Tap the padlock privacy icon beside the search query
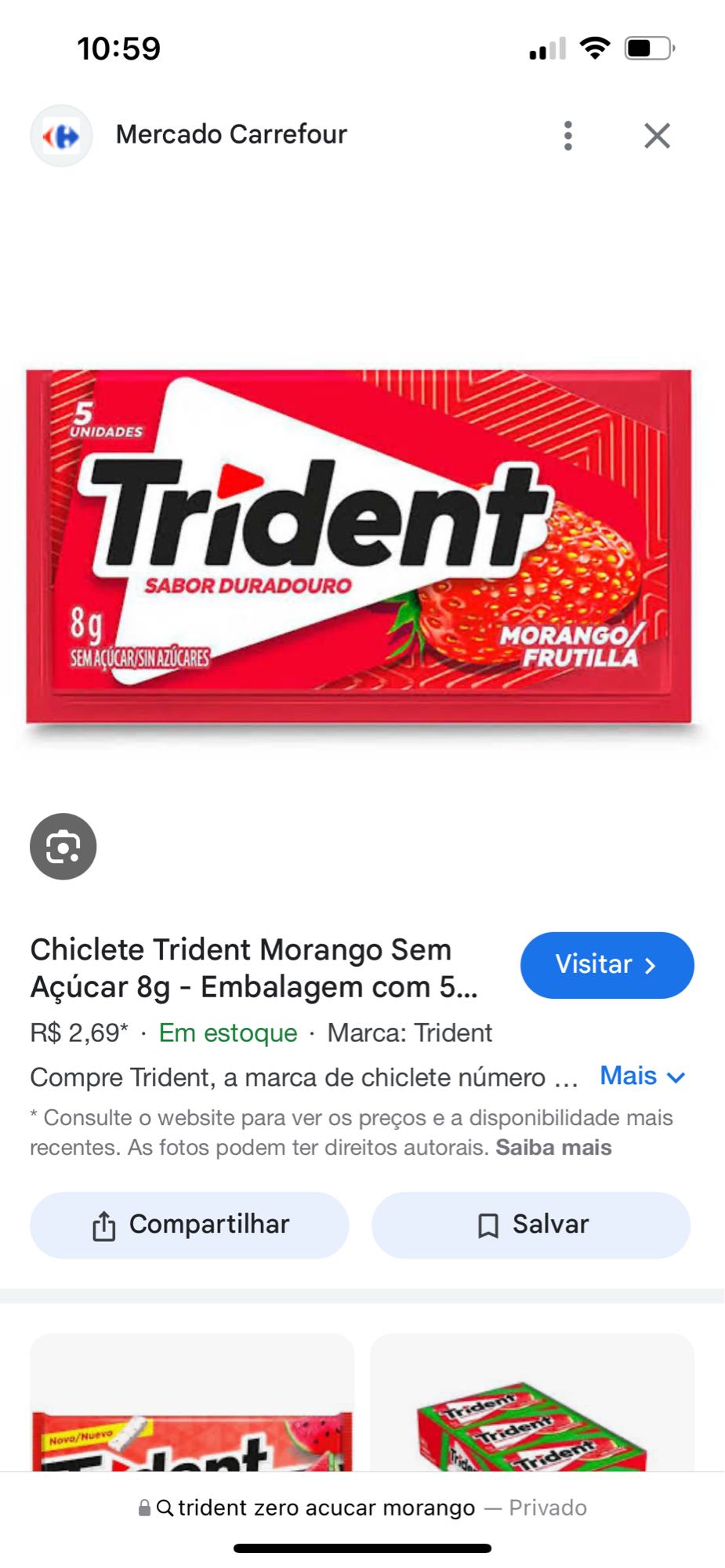725x1568 pixels. [144, 1506]
